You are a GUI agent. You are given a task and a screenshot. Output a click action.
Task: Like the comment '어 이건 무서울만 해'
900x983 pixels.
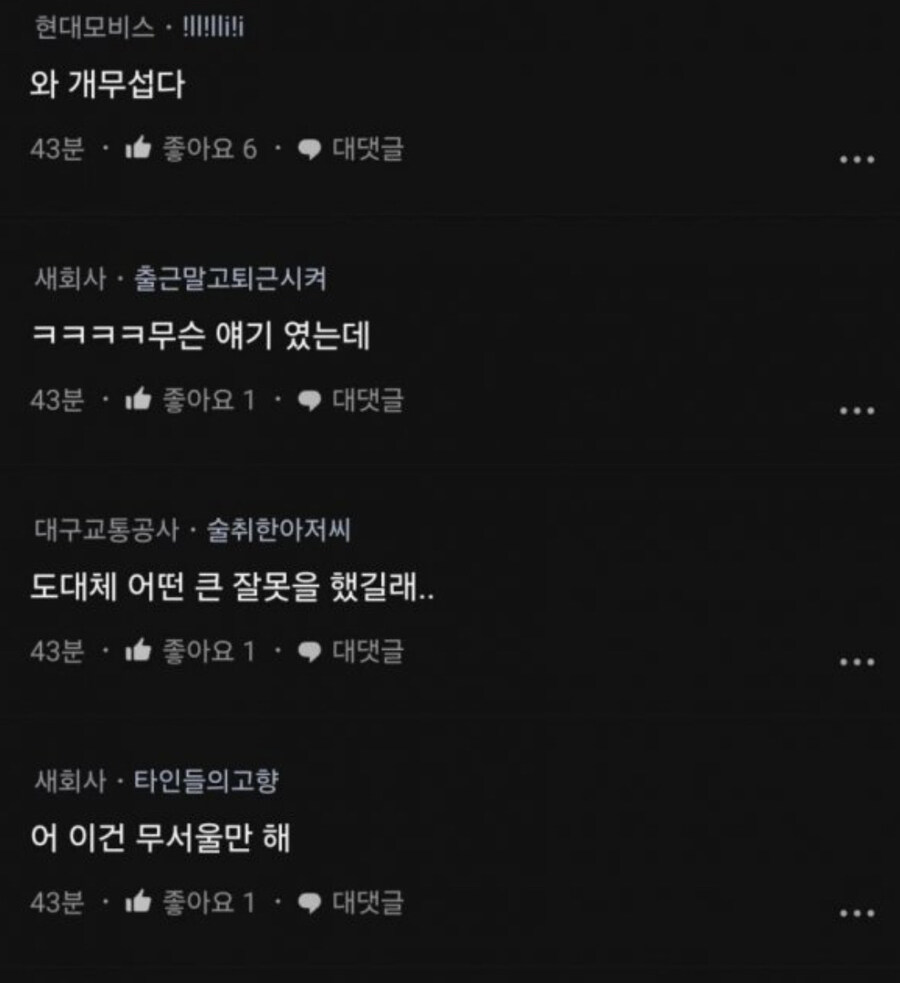click(138, 903)
